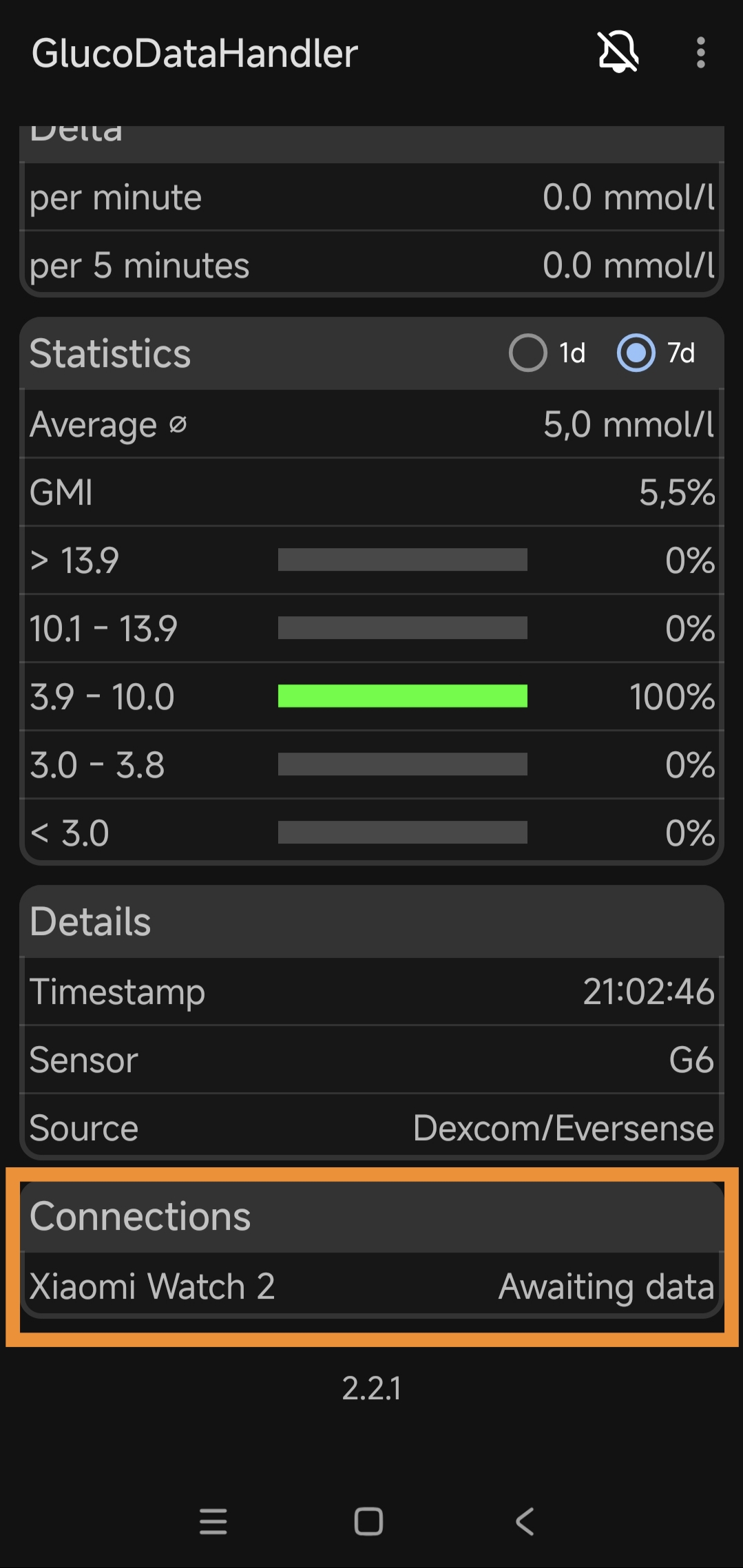Open the Xiaomi Watch 2 connection row

(x=372, y=1286)
